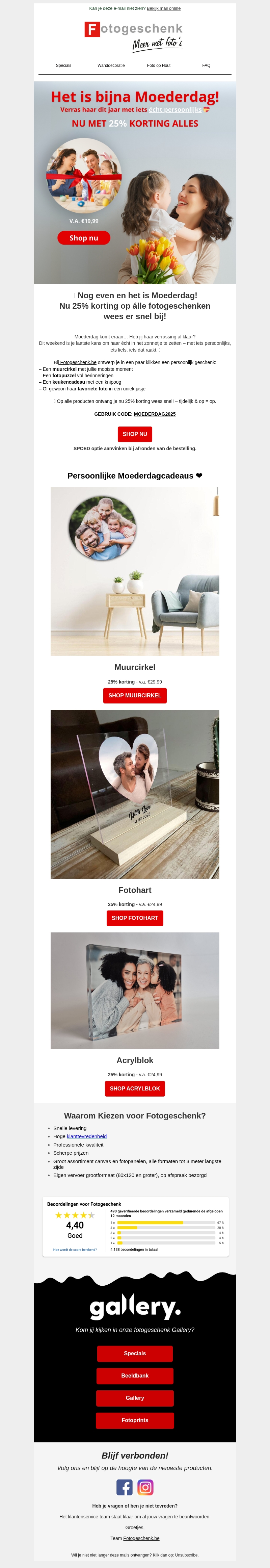This screenshot has width=270, height=1568.
Task: Open the Instagram profile icon
Action: (145, 1487)
